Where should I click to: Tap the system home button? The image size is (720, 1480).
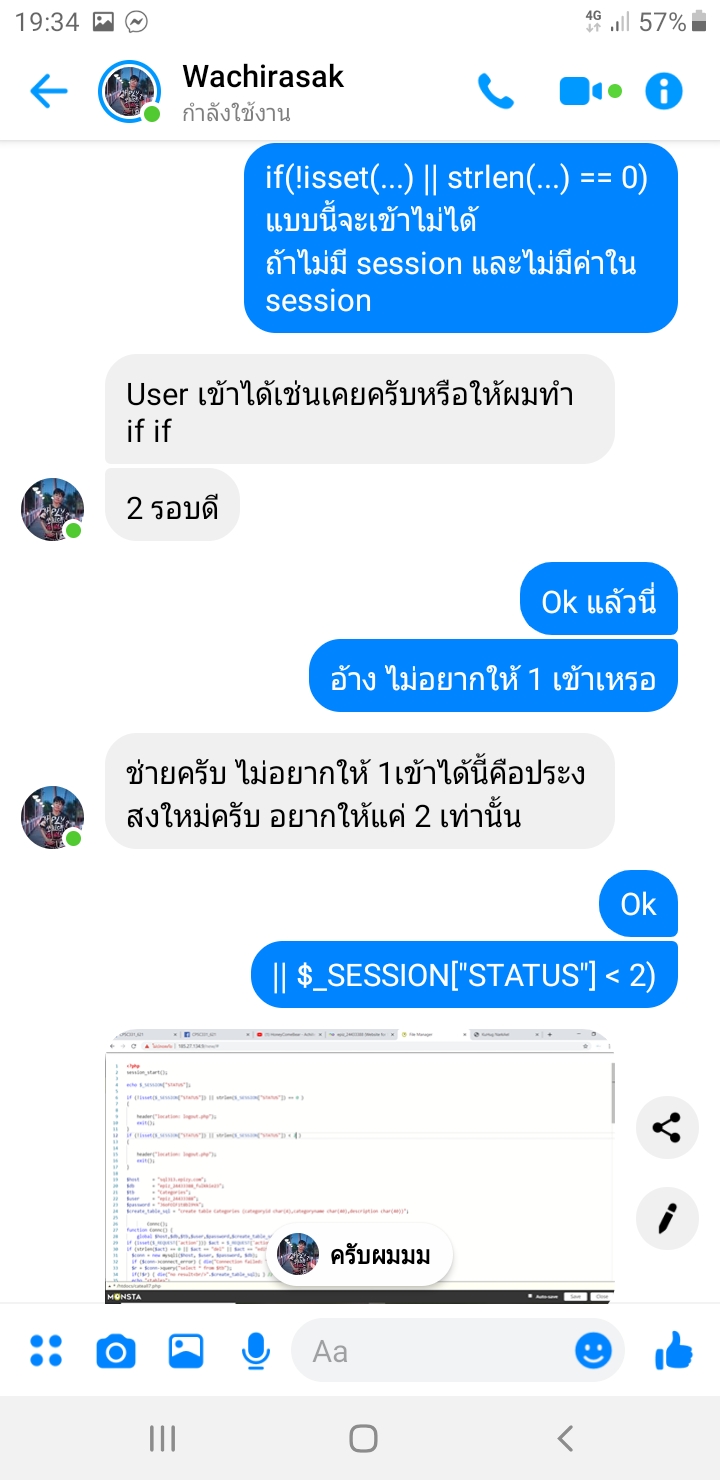pos(363,1438)
